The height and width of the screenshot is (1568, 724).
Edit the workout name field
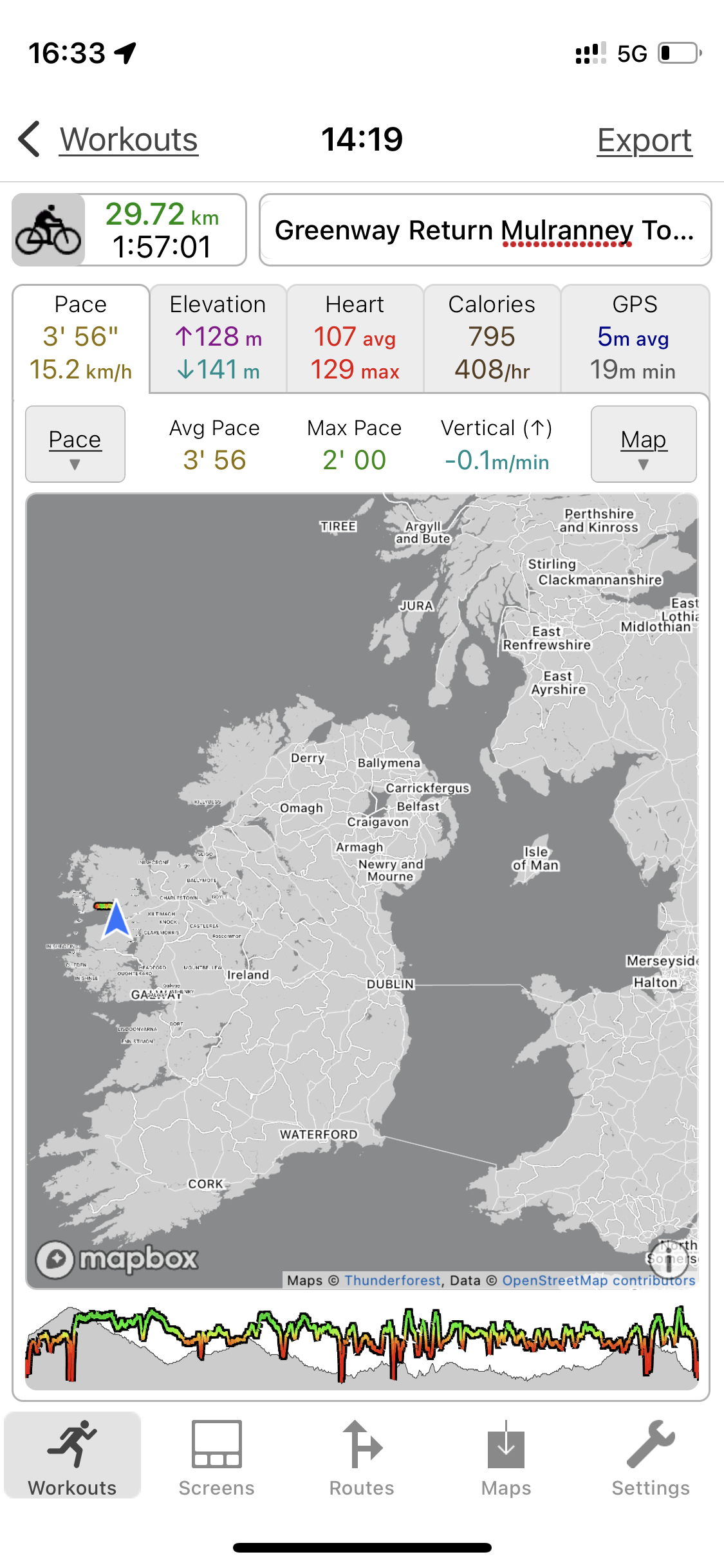click(485, 230)
